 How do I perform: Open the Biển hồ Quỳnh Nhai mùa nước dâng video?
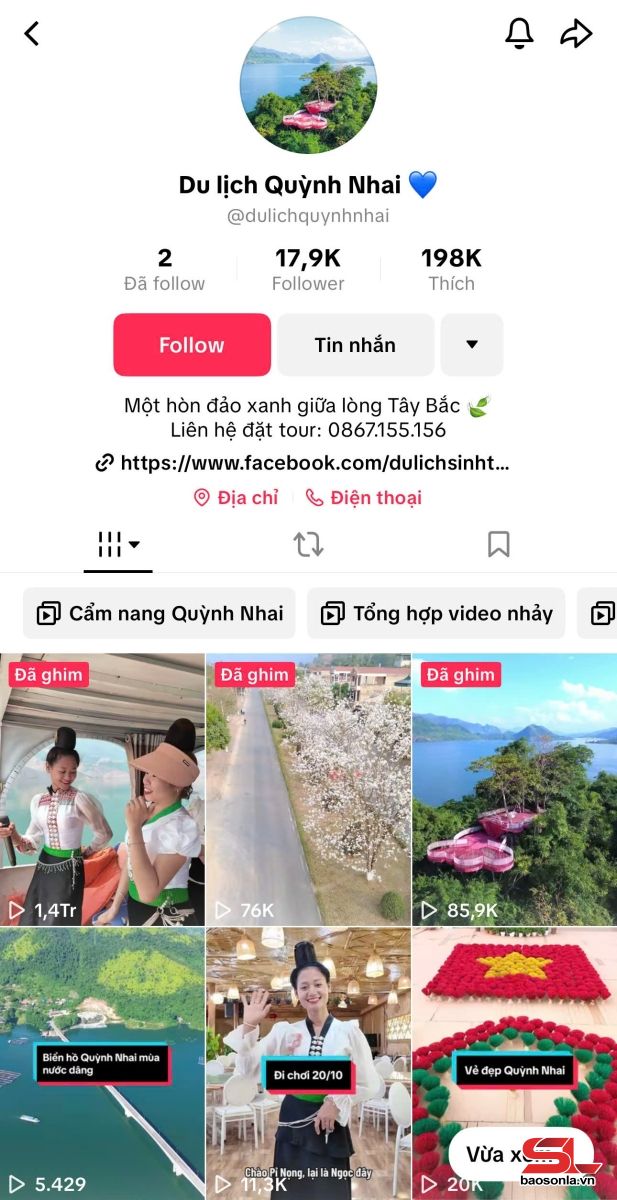coord(102,1060)
